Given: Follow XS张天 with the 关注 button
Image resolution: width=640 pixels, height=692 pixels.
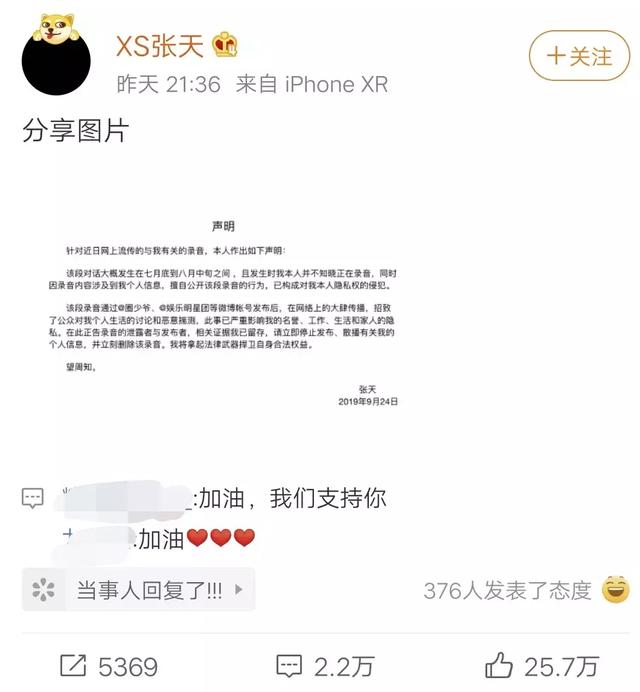Looking at the screenshot, I should click(579, 56).
